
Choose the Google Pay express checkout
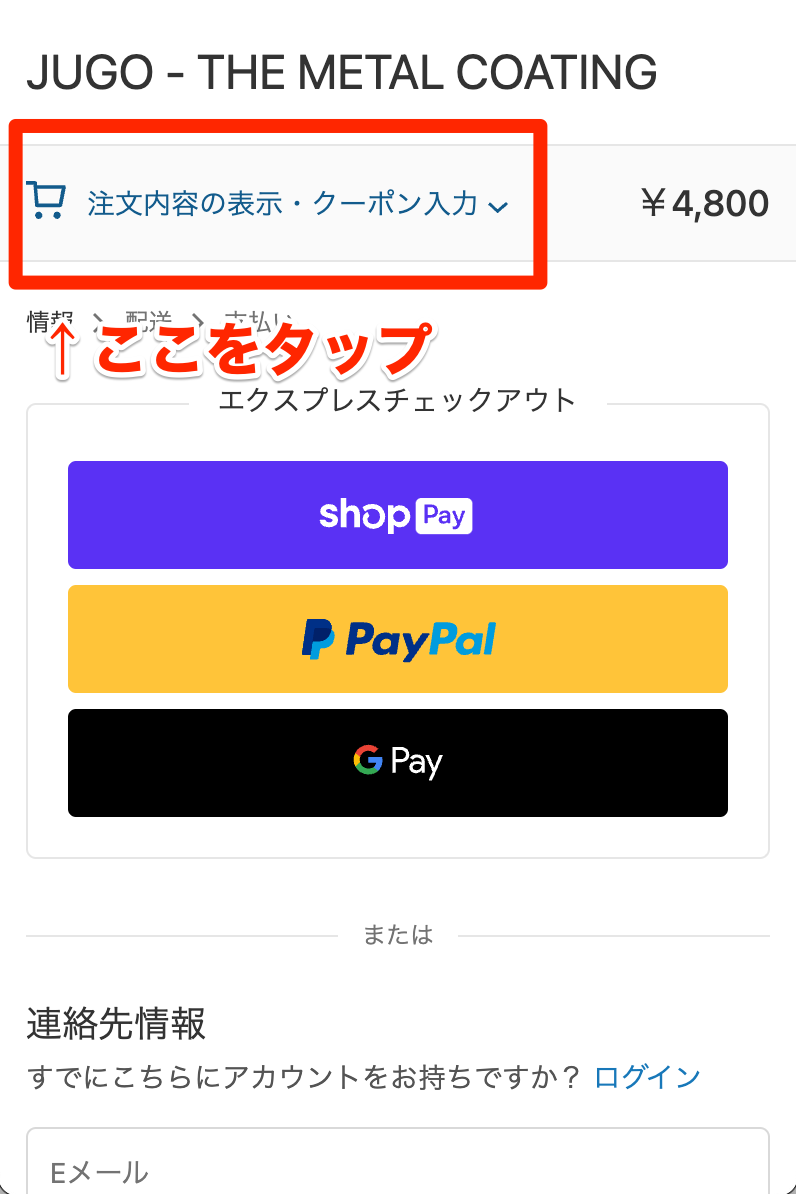pyautogui.click(x=397, y=763)
